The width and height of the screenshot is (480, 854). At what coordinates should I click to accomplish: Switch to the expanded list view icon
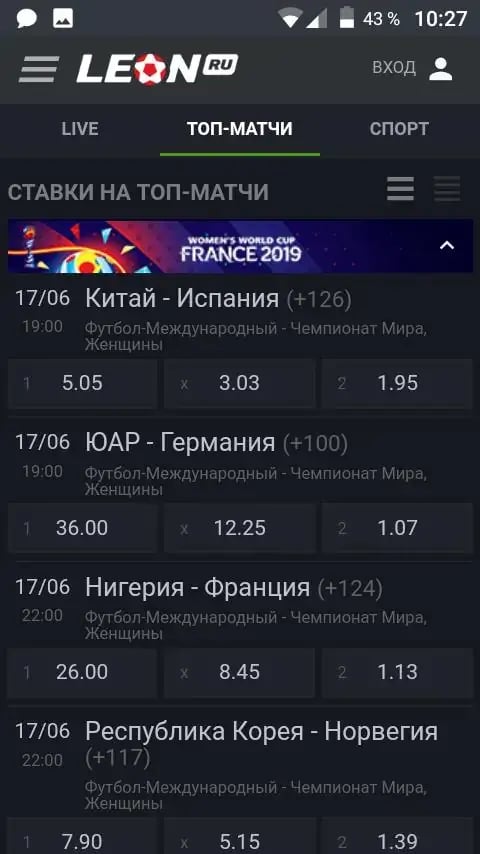pos(400,190)
